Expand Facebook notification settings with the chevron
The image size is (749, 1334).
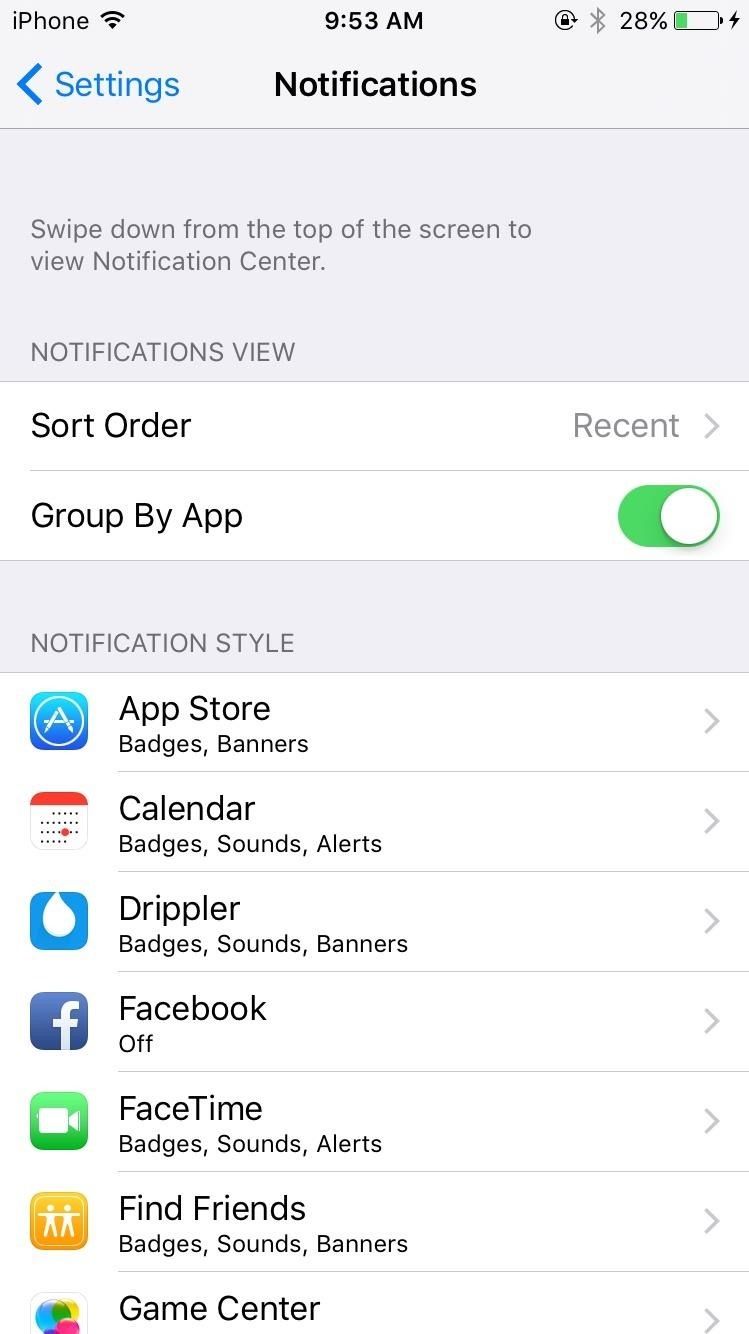[711, 1021]
